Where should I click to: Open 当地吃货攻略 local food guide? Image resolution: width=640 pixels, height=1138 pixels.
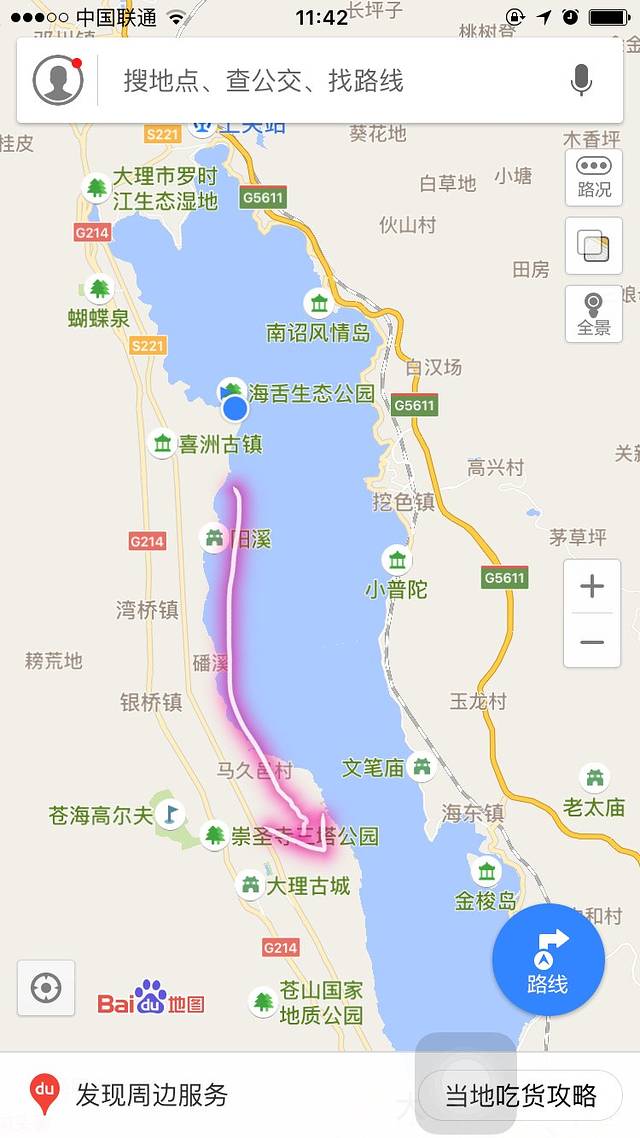pyautogui.click(x=521, y=1095)
